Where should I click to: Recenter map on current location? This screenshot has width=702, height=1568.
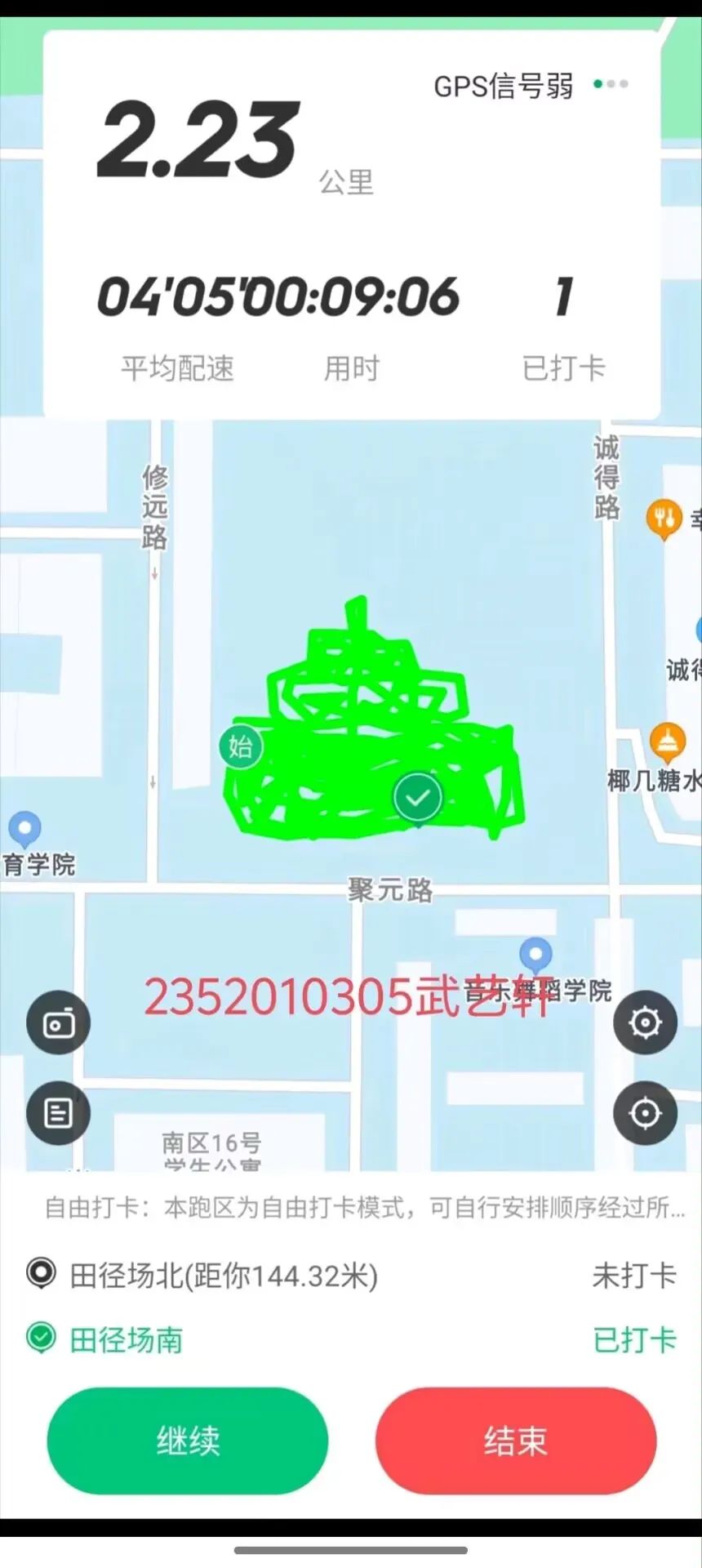coord(645,1112)
